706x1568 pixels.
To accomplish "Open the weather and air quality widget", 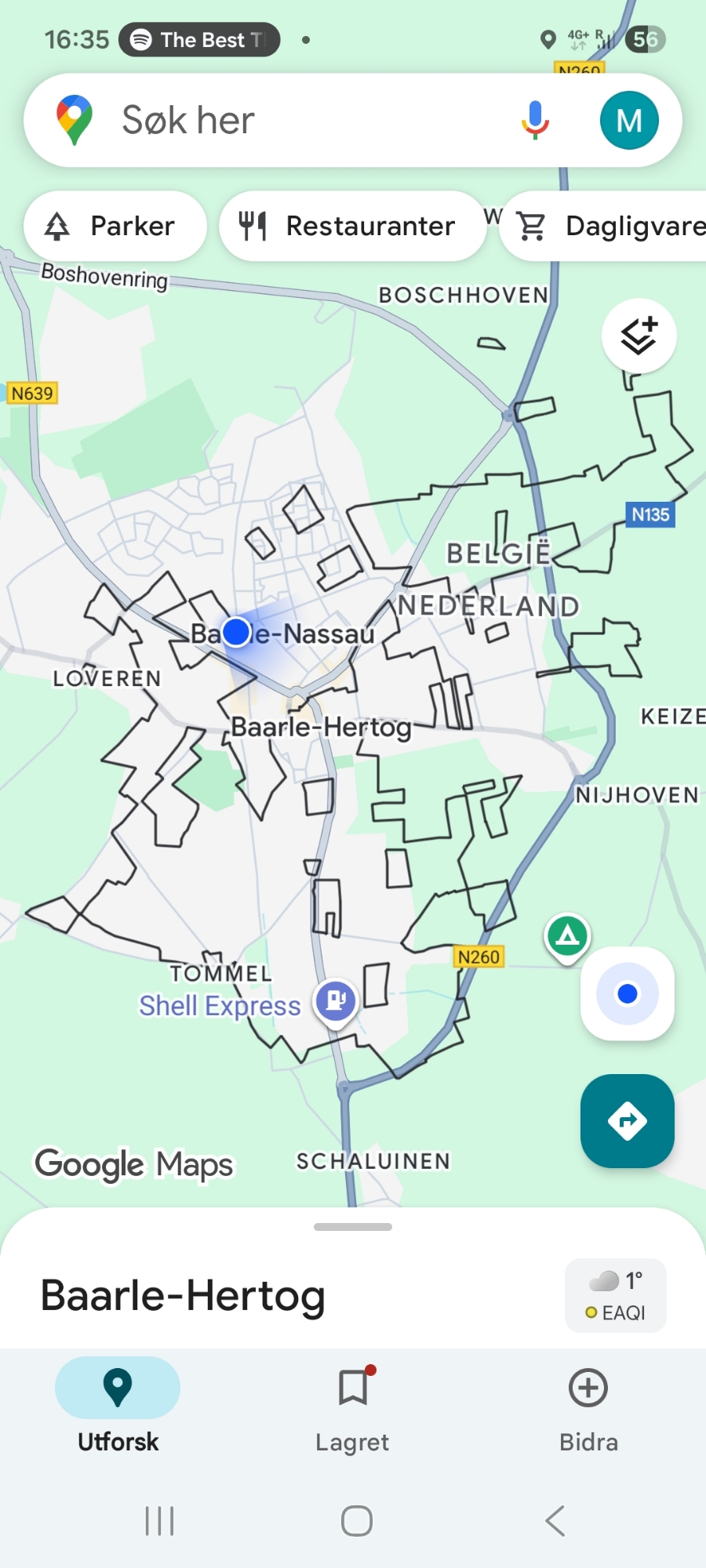I will click(615, 1295).
